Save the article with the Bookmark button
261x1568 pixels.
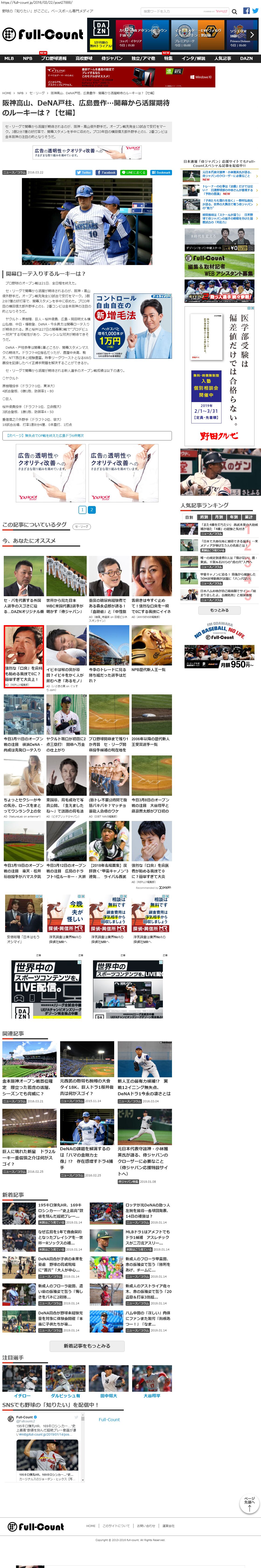pos(161,172)
